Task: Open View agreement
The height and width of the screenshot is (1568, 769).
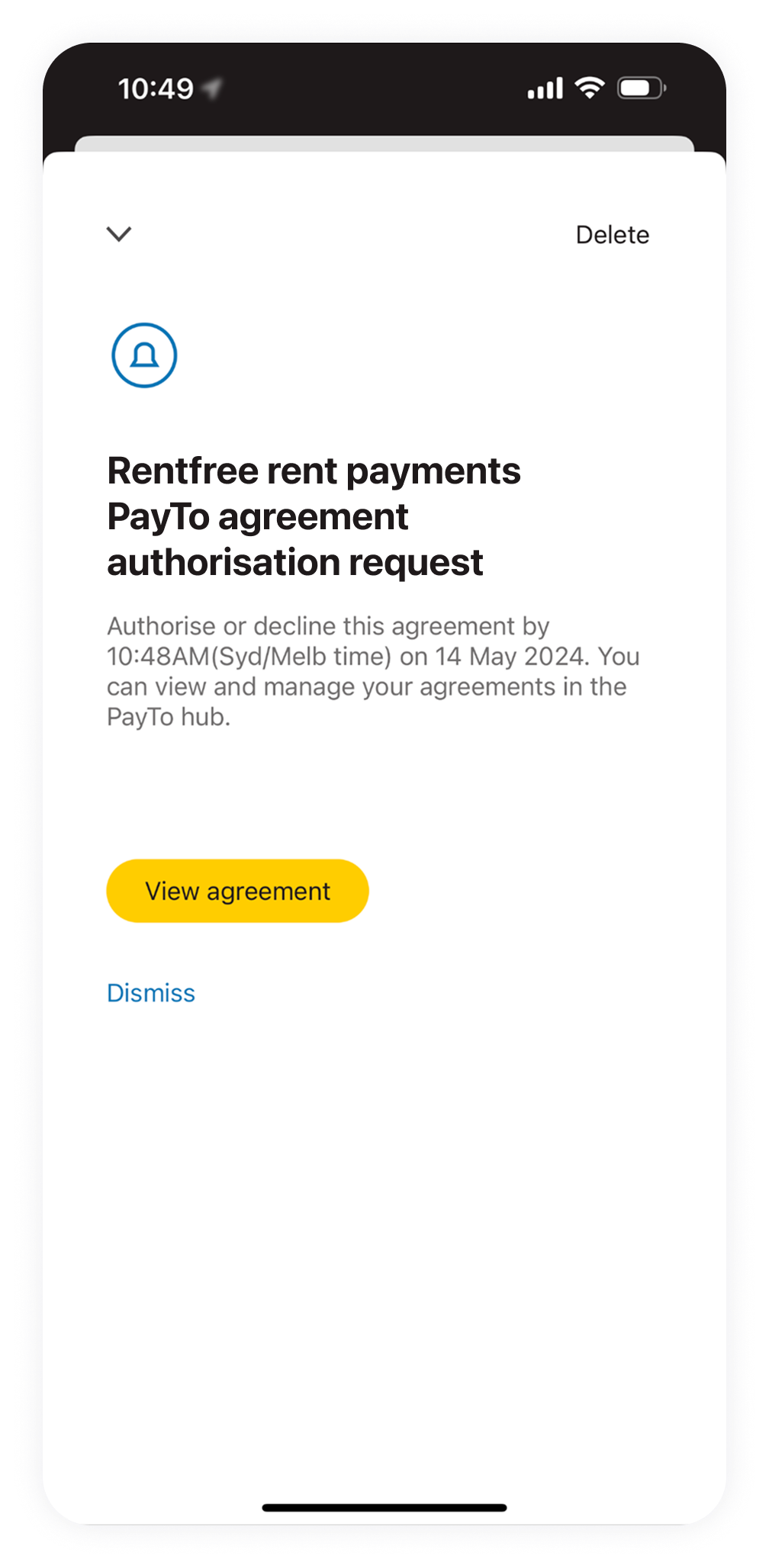Action: (x=237, y=891)
